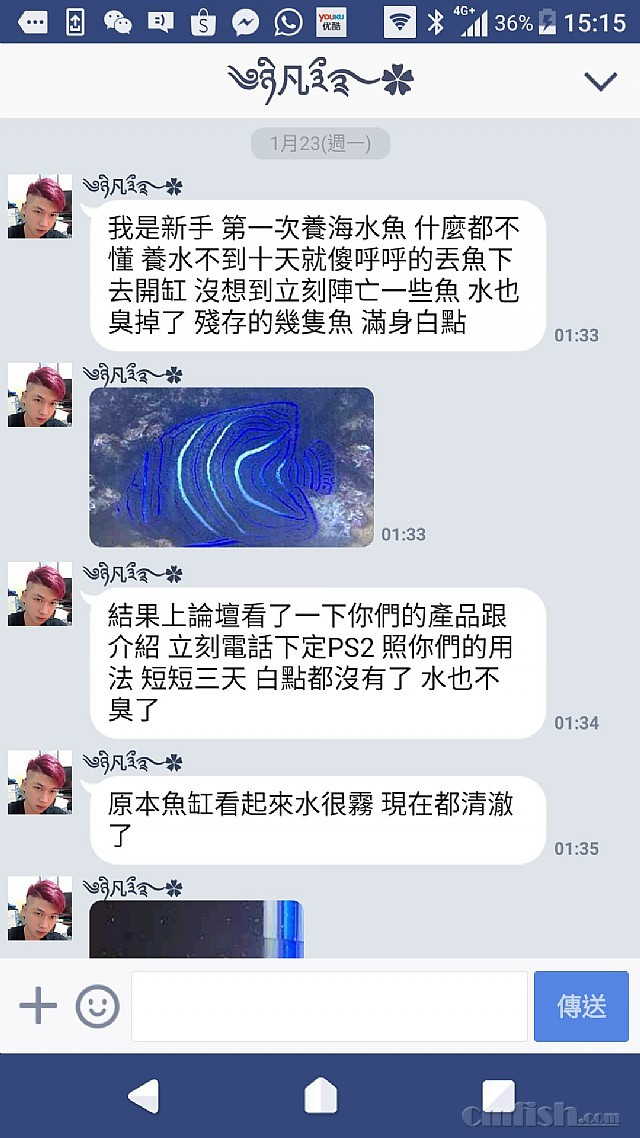
Task: Open the recent apps view
Action: (498, 1097)
